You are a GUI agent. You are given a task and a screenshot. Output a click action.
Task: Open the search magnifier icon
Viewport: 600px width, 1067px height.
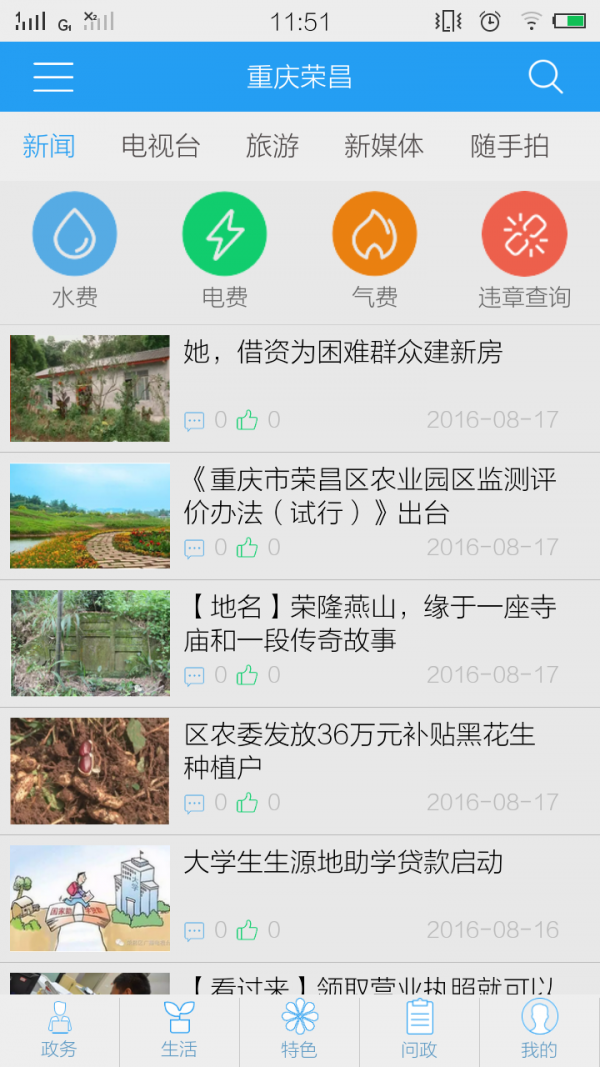point(545,77)
